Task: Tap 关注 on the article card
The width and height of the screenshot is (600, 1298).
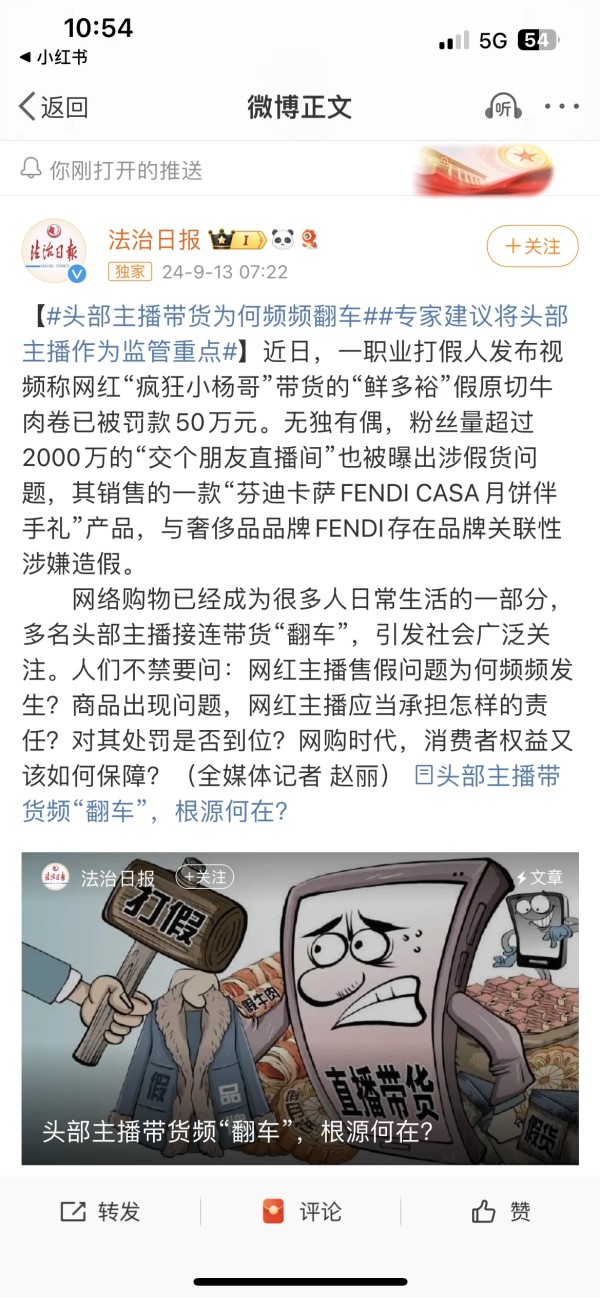Action: pos(204,877)
